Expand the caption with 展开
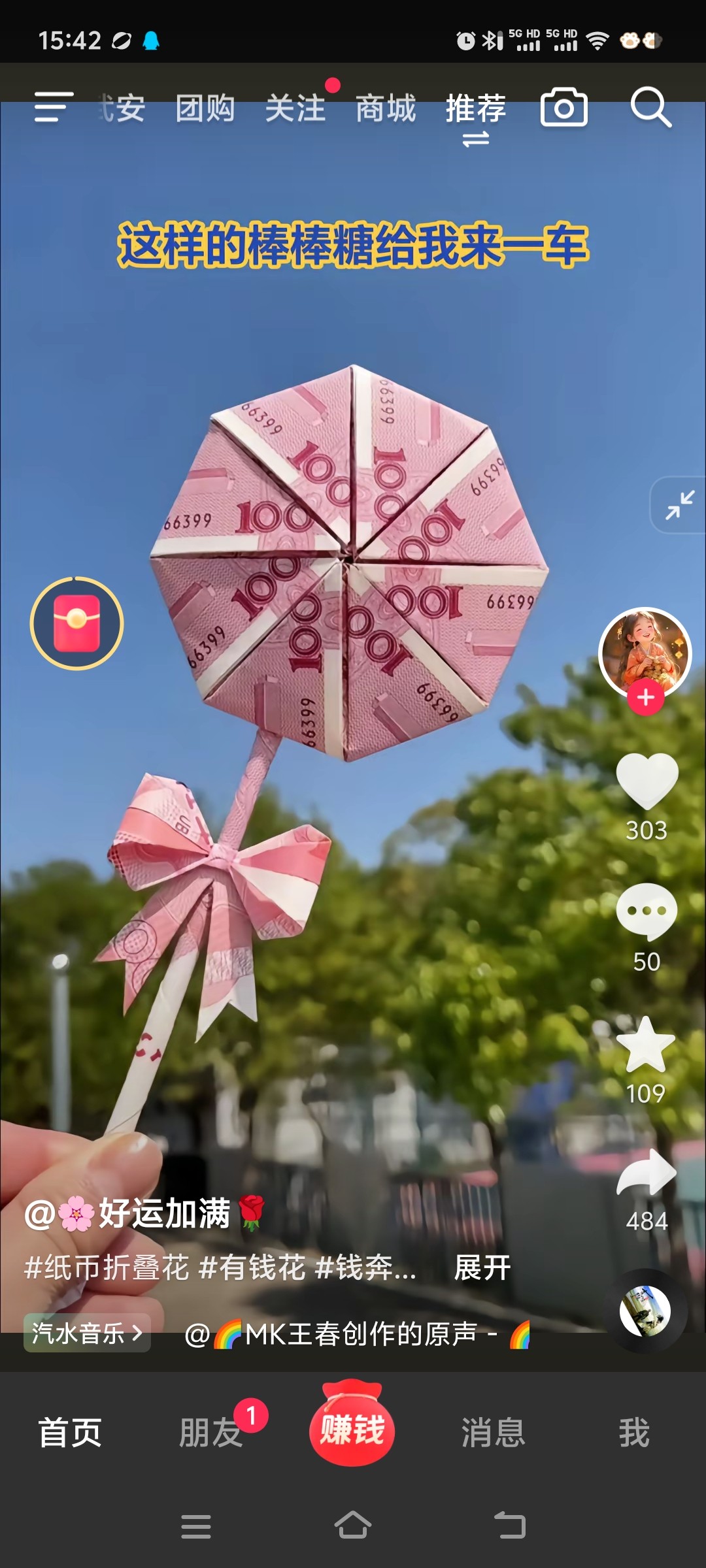 [482, 1268]
